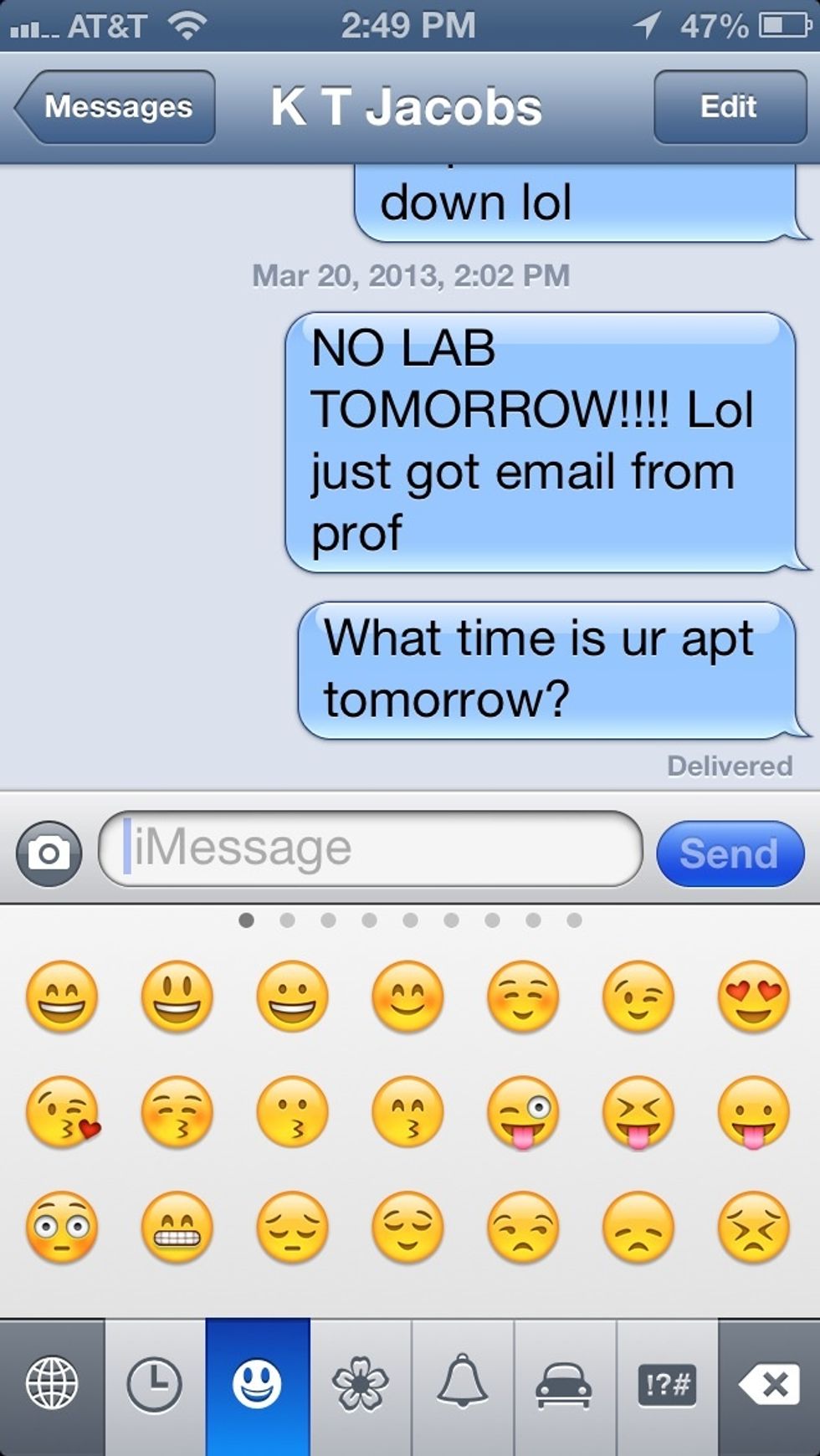Go back to the Messages list
This screenshot has height=1456, width=820.
click(115, 107)
